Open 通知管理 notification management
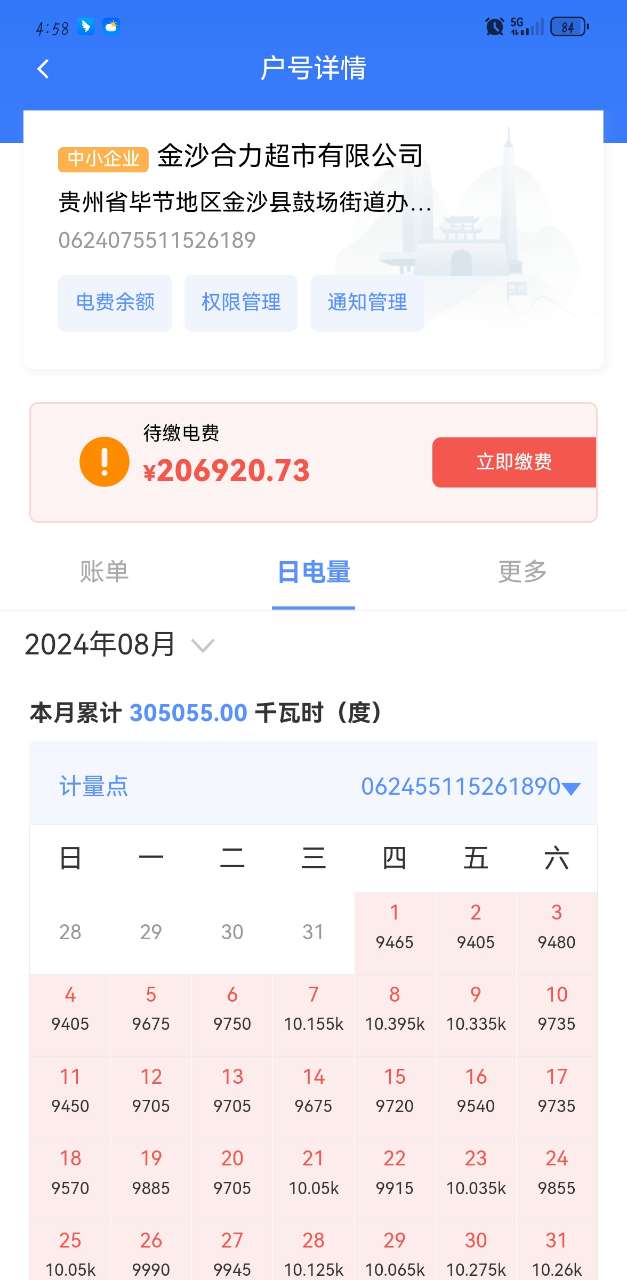 coord(367,302)
